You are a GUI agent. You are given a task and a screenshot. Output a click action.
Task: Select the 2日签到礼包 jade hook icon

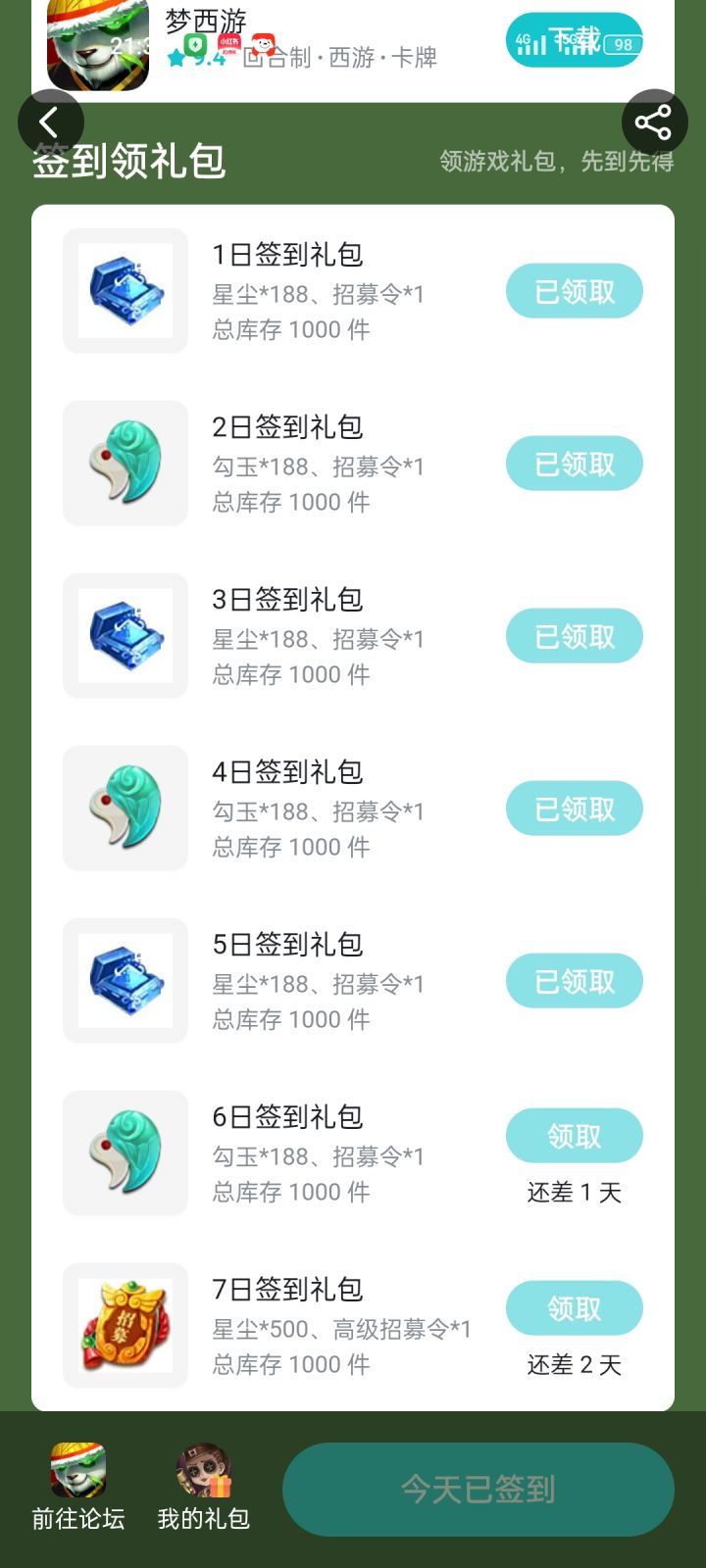tap(125, 464)
